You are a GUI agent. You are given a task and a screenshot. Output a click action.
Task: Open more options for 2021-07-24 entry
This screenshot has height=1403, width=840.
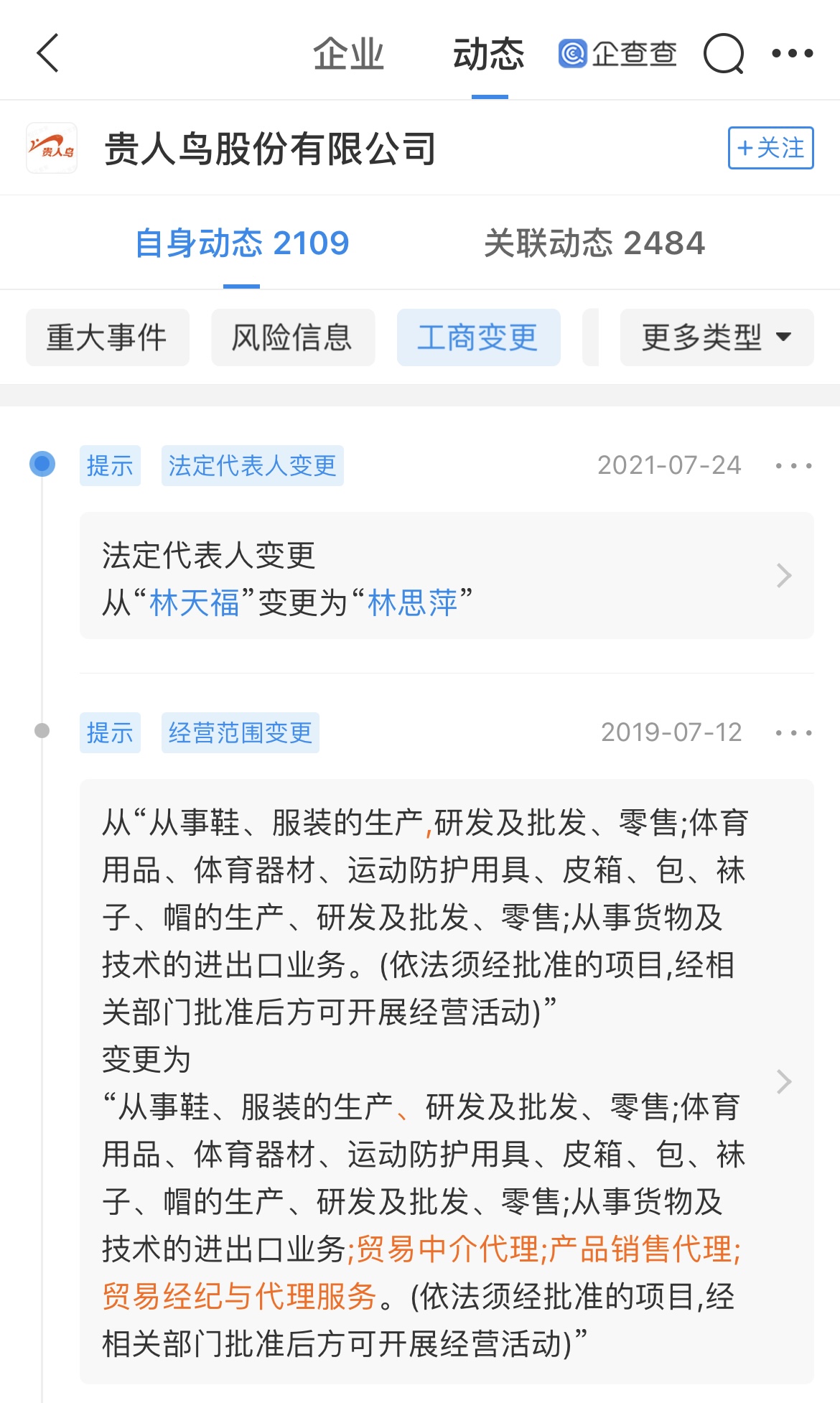coord(793,466)
